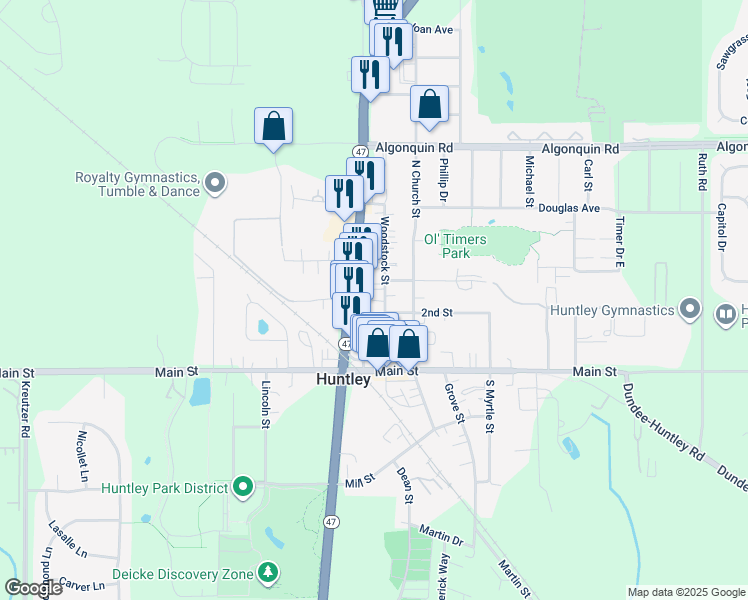Select the Huntley Gymnastics place marker
Image resolution: width=748 pixels, height=600 pixels.
(689, 309)
